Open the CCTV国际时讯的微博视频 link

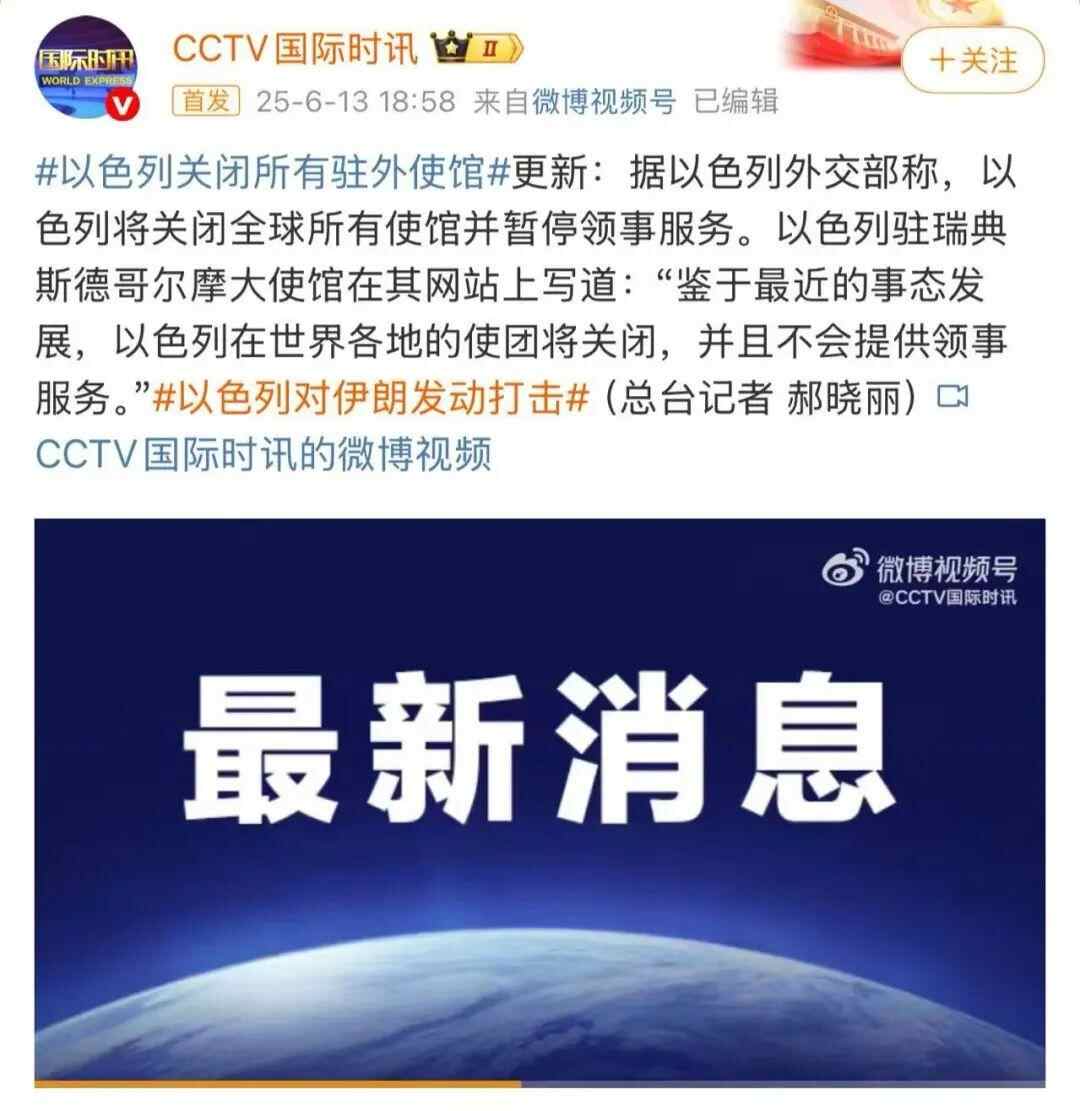click(x=264, y=454)
